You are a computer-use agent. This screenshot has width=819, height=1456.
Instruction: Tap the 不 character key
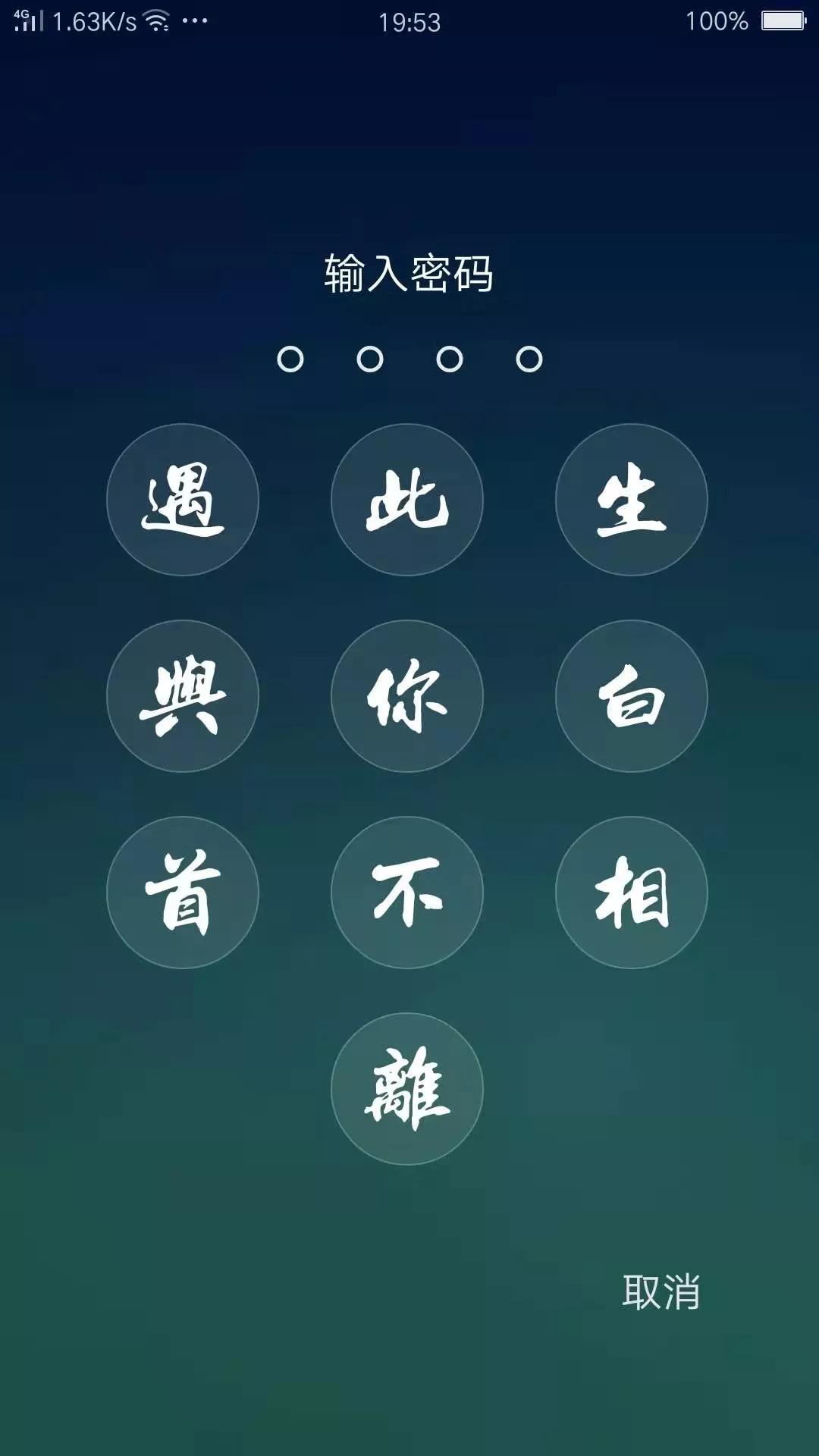[407, 893]
